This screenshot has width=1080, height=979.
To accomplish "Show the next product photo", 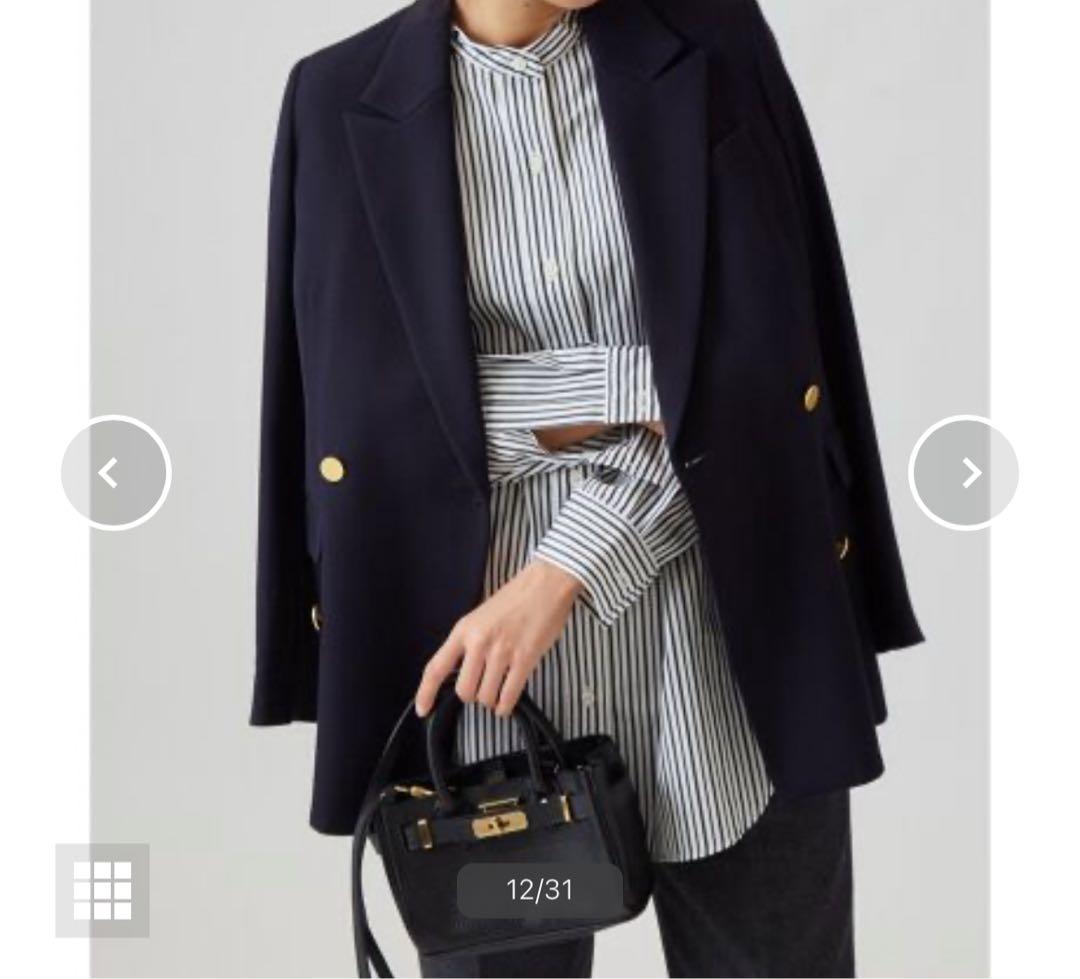I will [x=964, y=472].
